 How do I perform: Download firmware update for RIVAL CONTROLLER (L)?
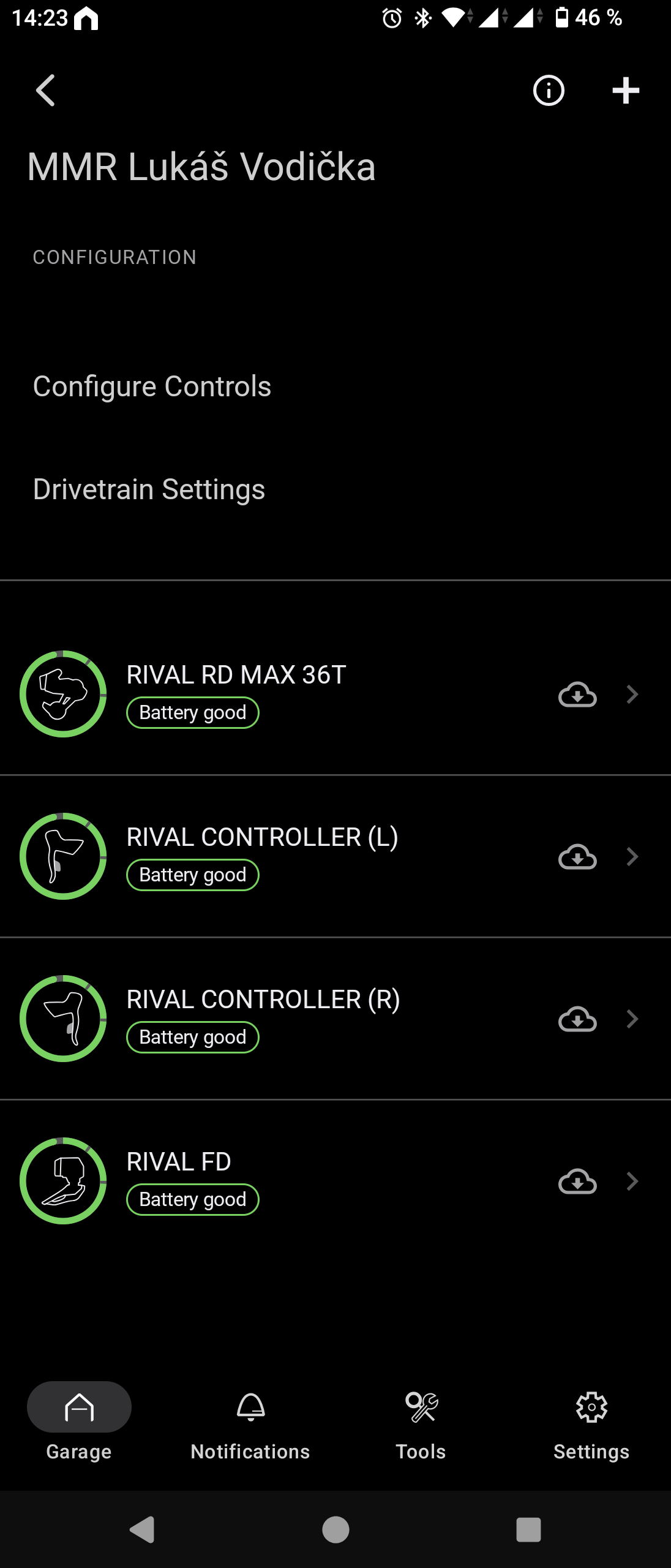pos(577,857)
